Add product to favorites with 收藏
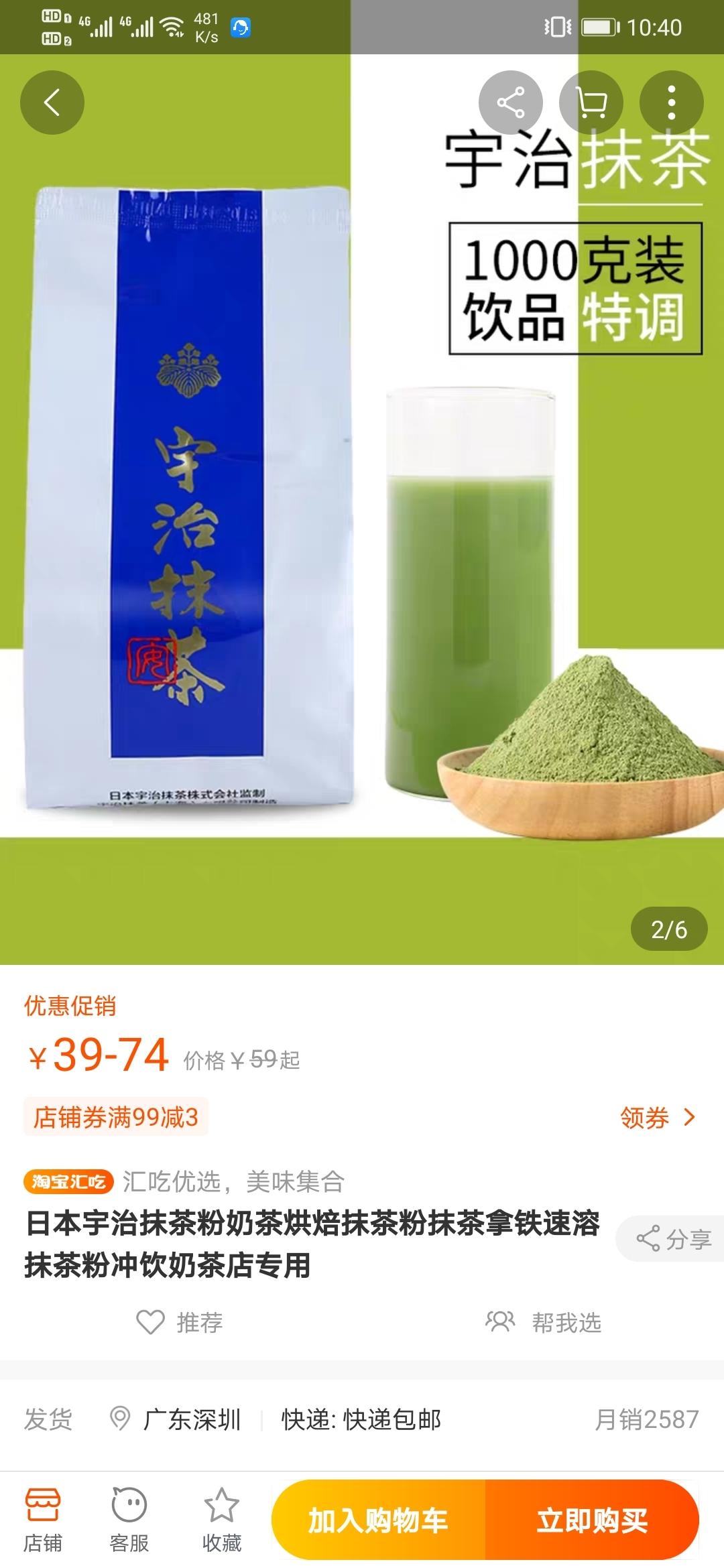 tap(221, 1519)
